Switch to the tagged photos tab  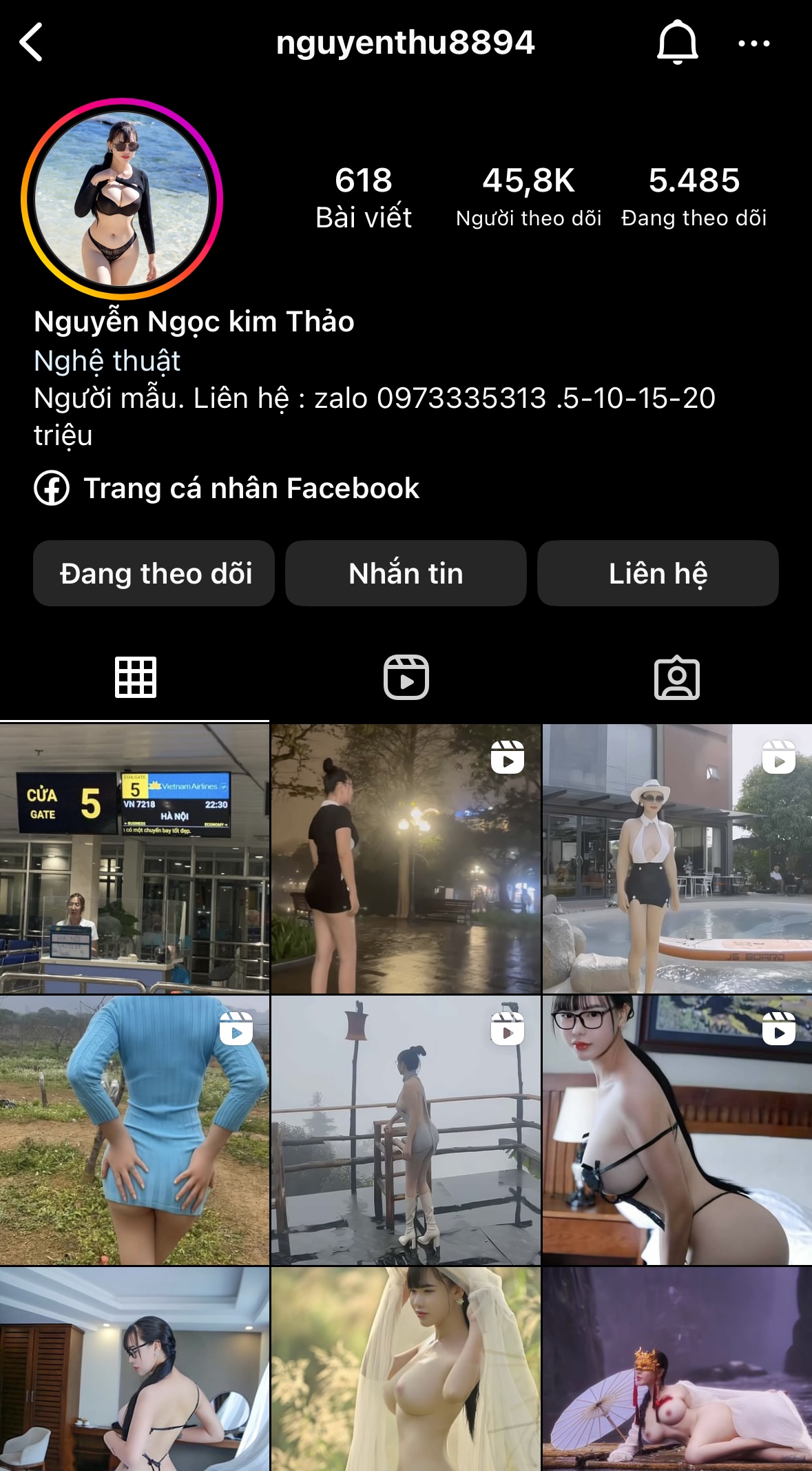676,678
